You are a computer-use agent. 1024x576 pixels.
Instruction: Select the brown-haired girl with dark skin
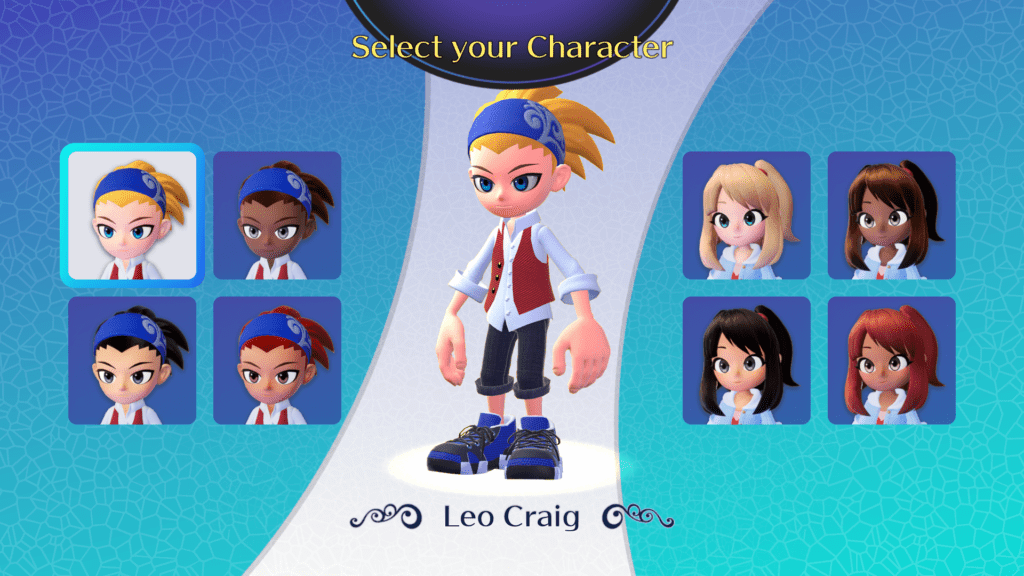click(x=891, y=215)
